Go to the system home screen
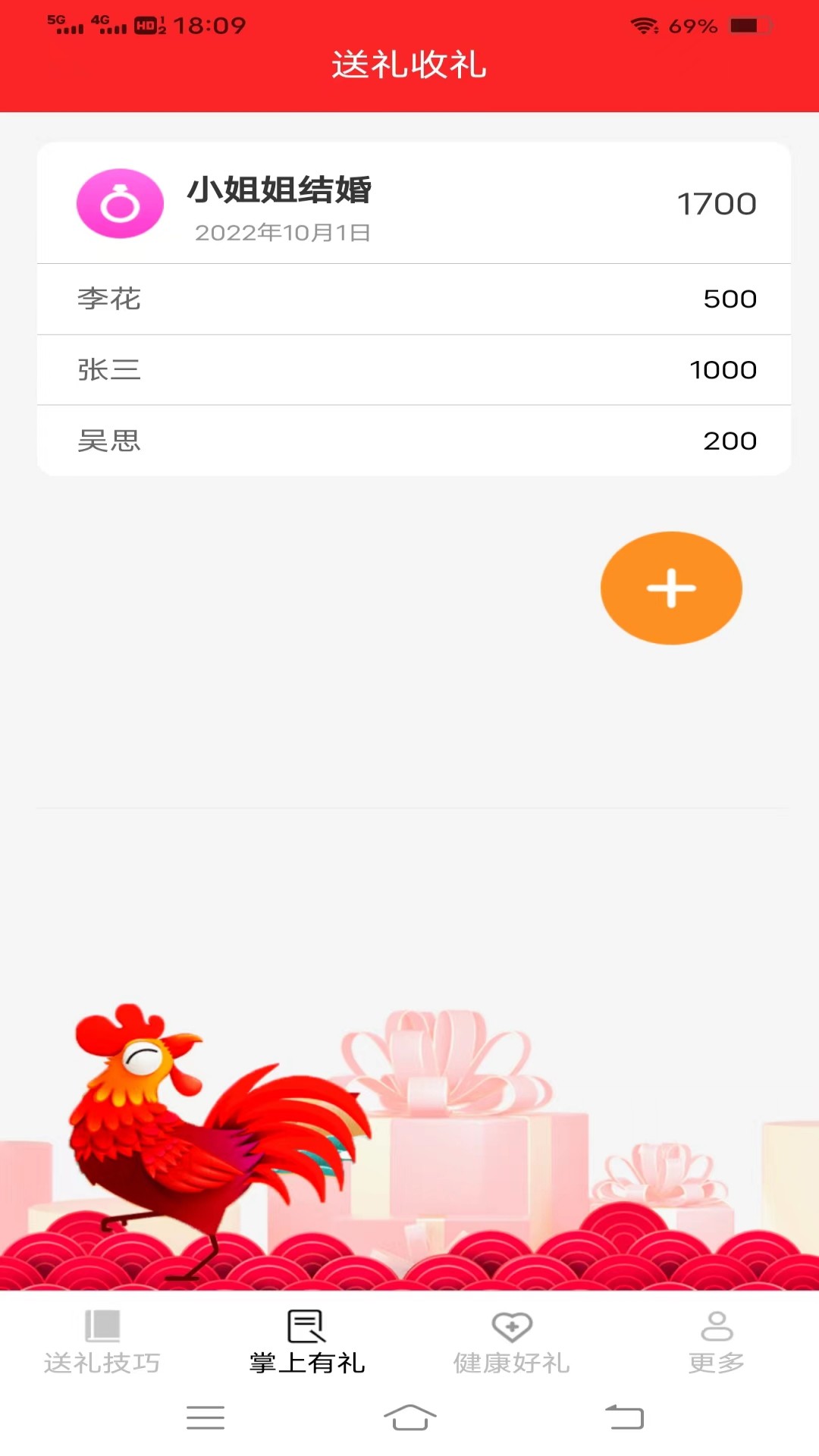This screenshot has width=819, height=1456. (x=409, y=1417)
